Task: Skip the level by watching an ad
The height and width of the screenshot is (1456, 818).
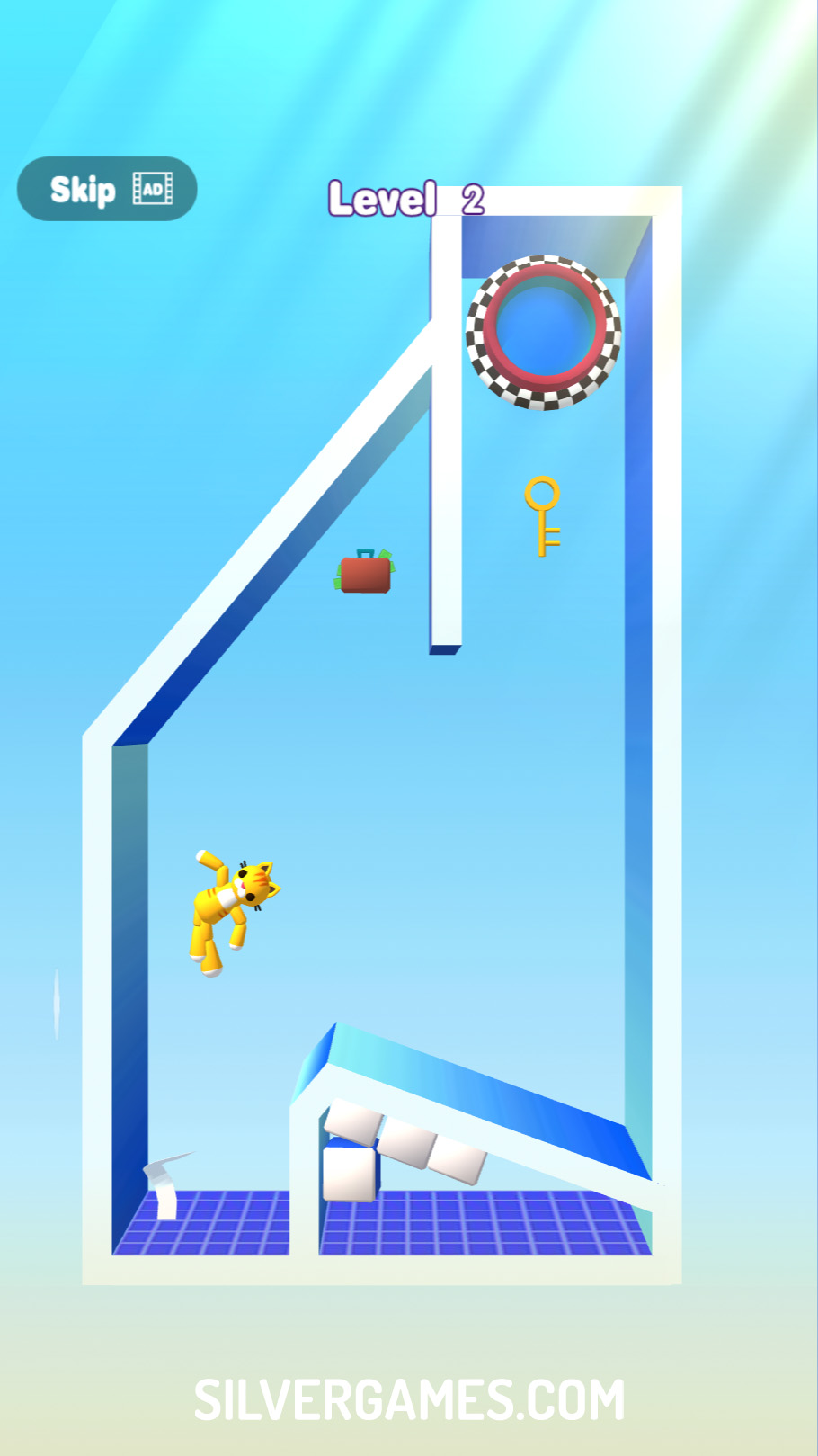Action: (107, 189)
